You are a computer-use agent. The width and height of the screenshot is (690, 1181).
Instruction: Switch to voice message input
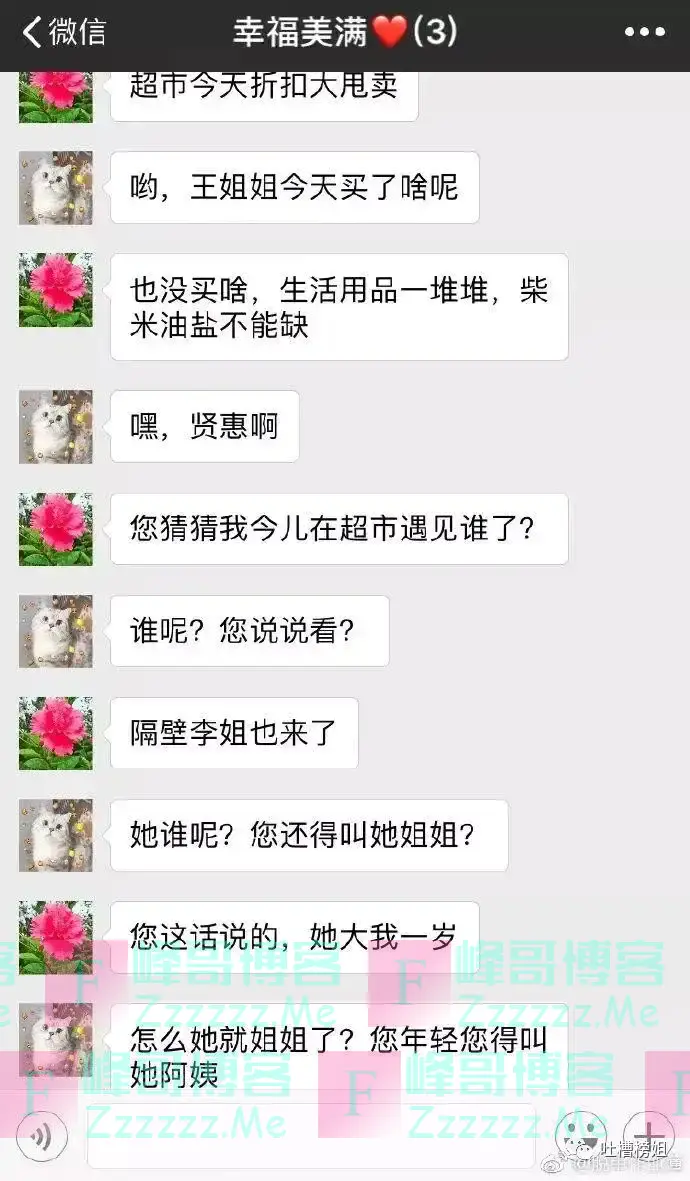tap(41, 1135)
